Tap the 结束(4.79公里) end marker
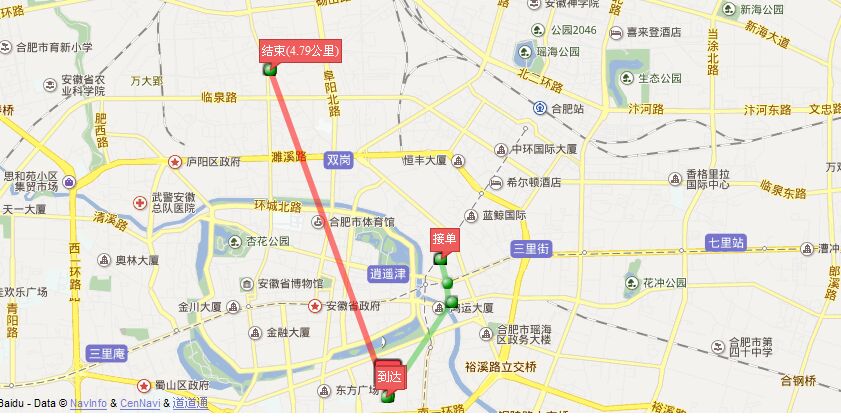Image resolution: width=841 pixels, height=417 pixels. (x=300, y=50)
